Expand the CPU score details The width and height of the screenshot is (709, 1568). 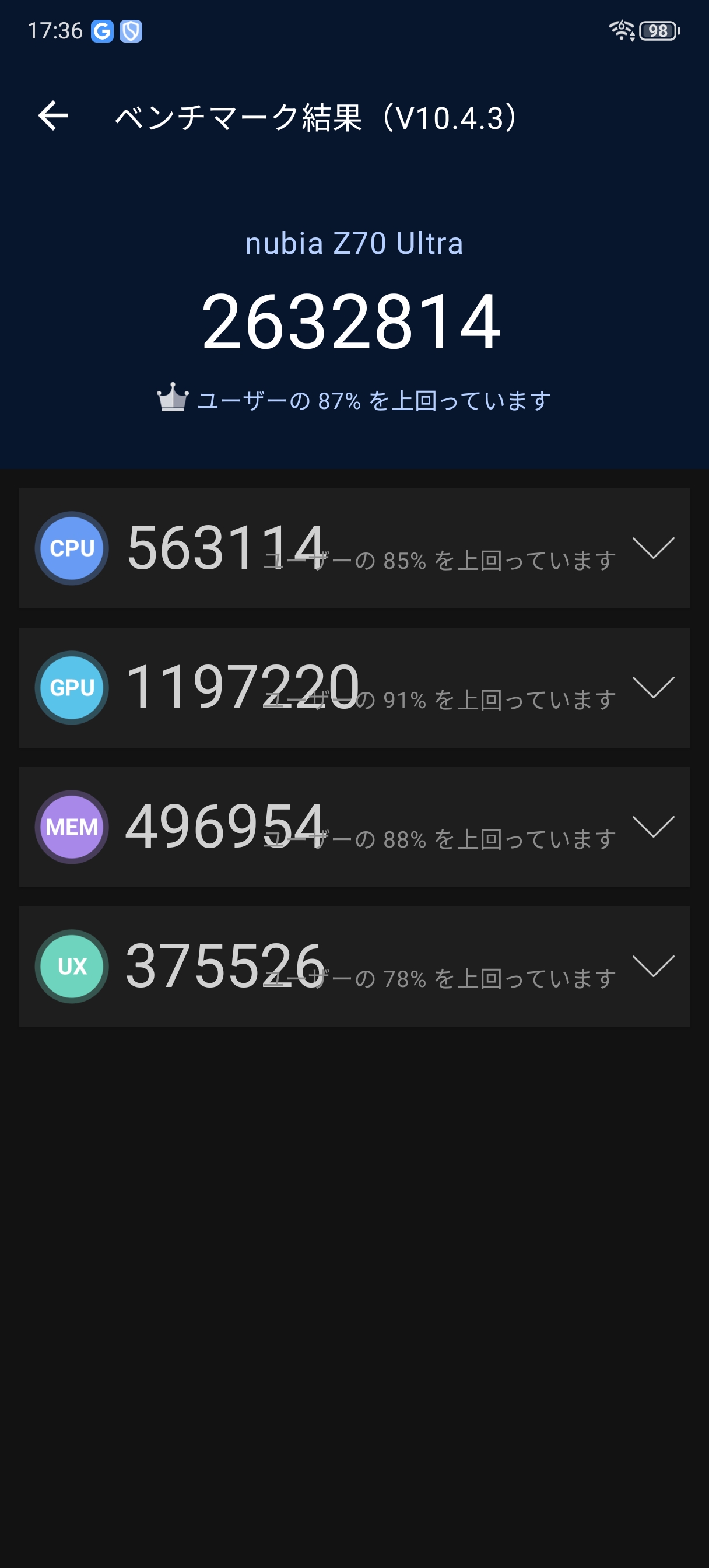[x=653, y=548]
